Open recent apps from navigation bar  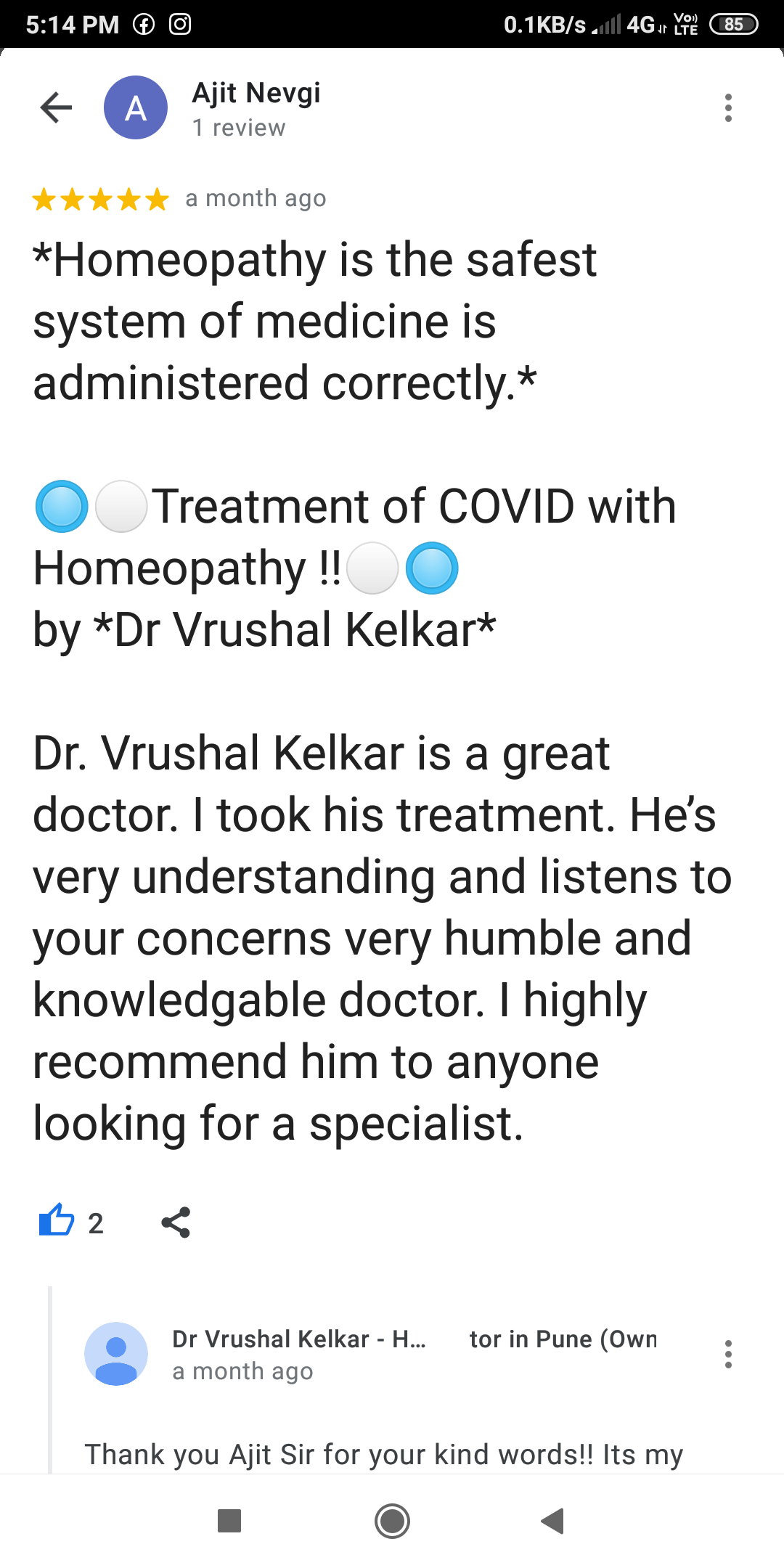pos(229,1521)
